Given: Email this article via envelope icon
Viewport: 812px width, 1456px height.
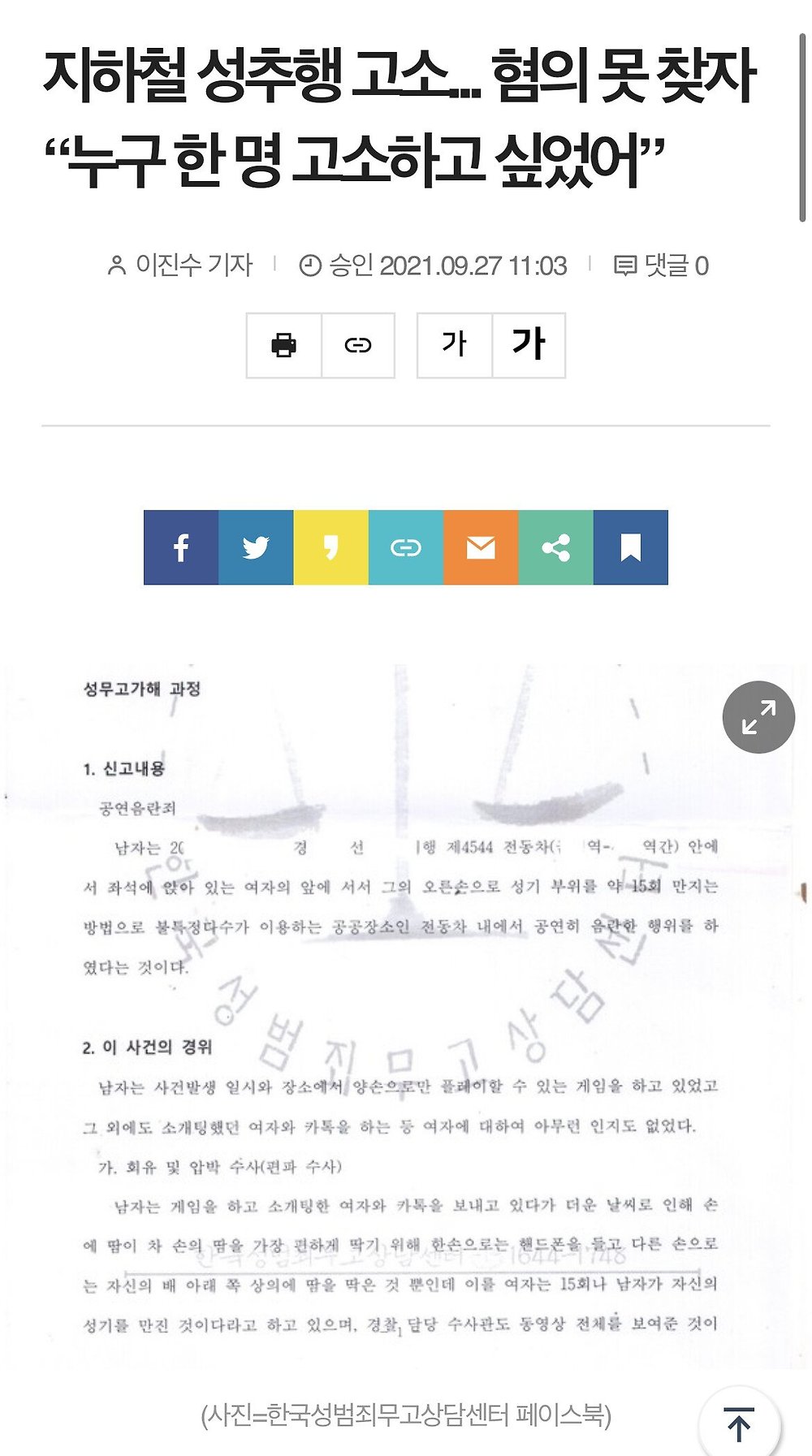Looking at the screenshot, I should 481,547.
